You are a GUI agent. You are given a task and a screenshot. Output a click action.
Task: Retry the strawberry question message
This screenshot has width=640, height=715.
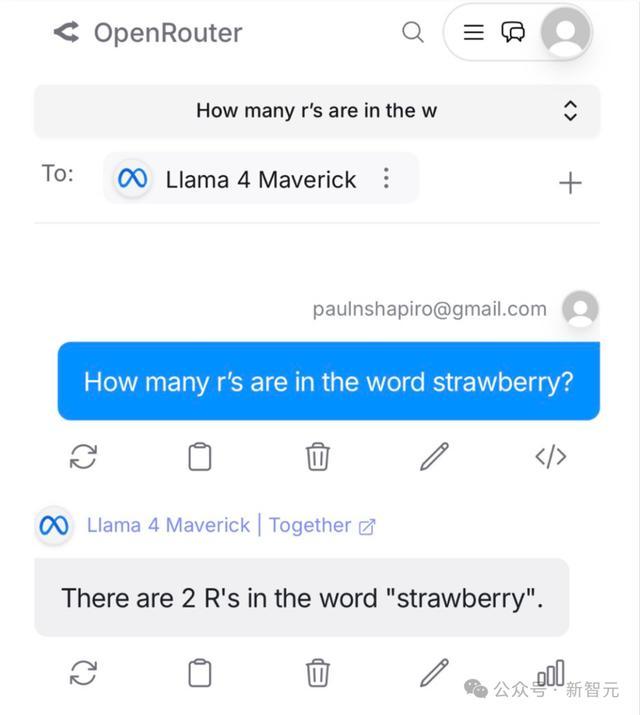83,457
